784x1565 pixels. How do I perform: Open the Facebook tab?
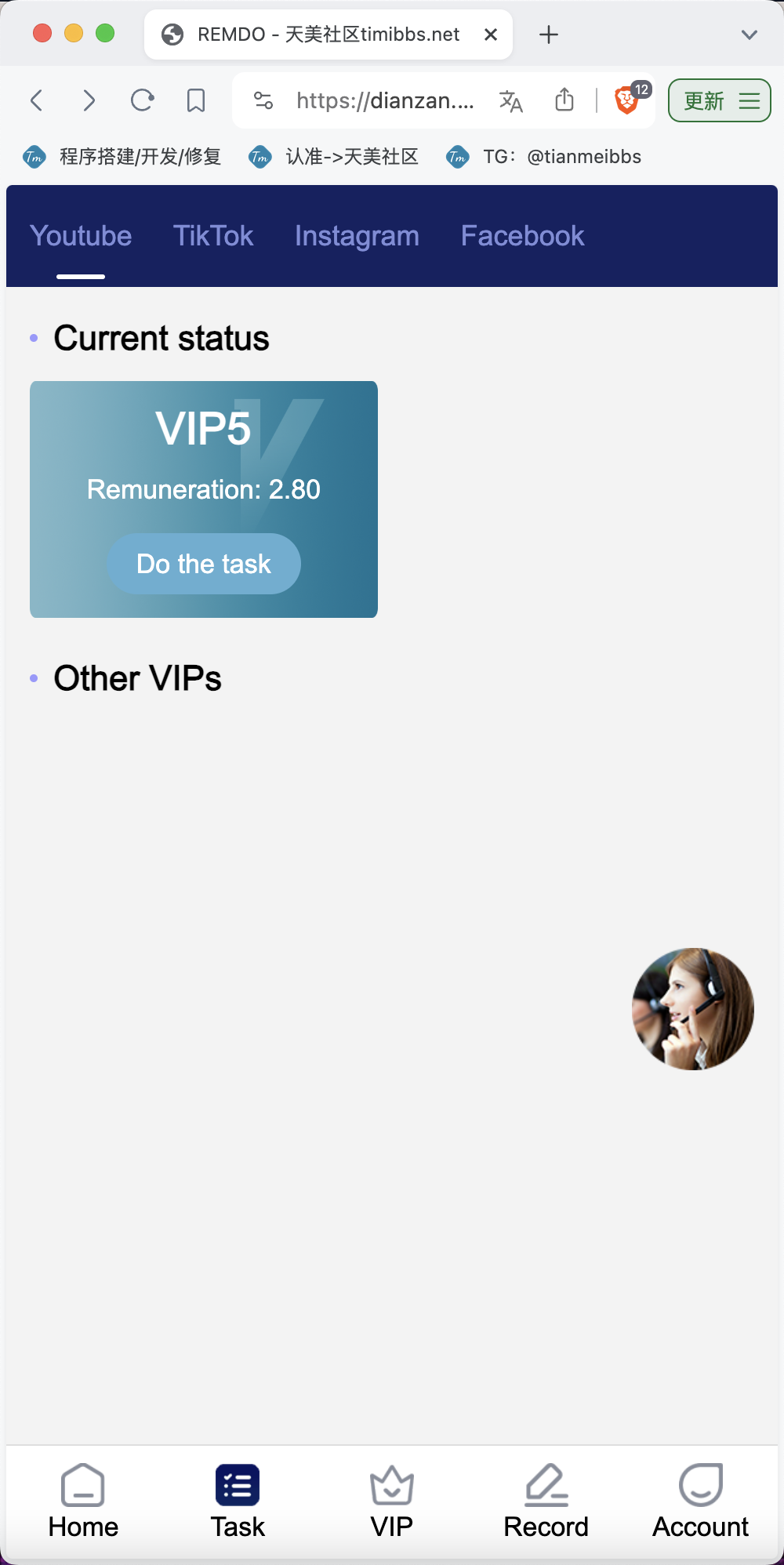pos(522,236)
